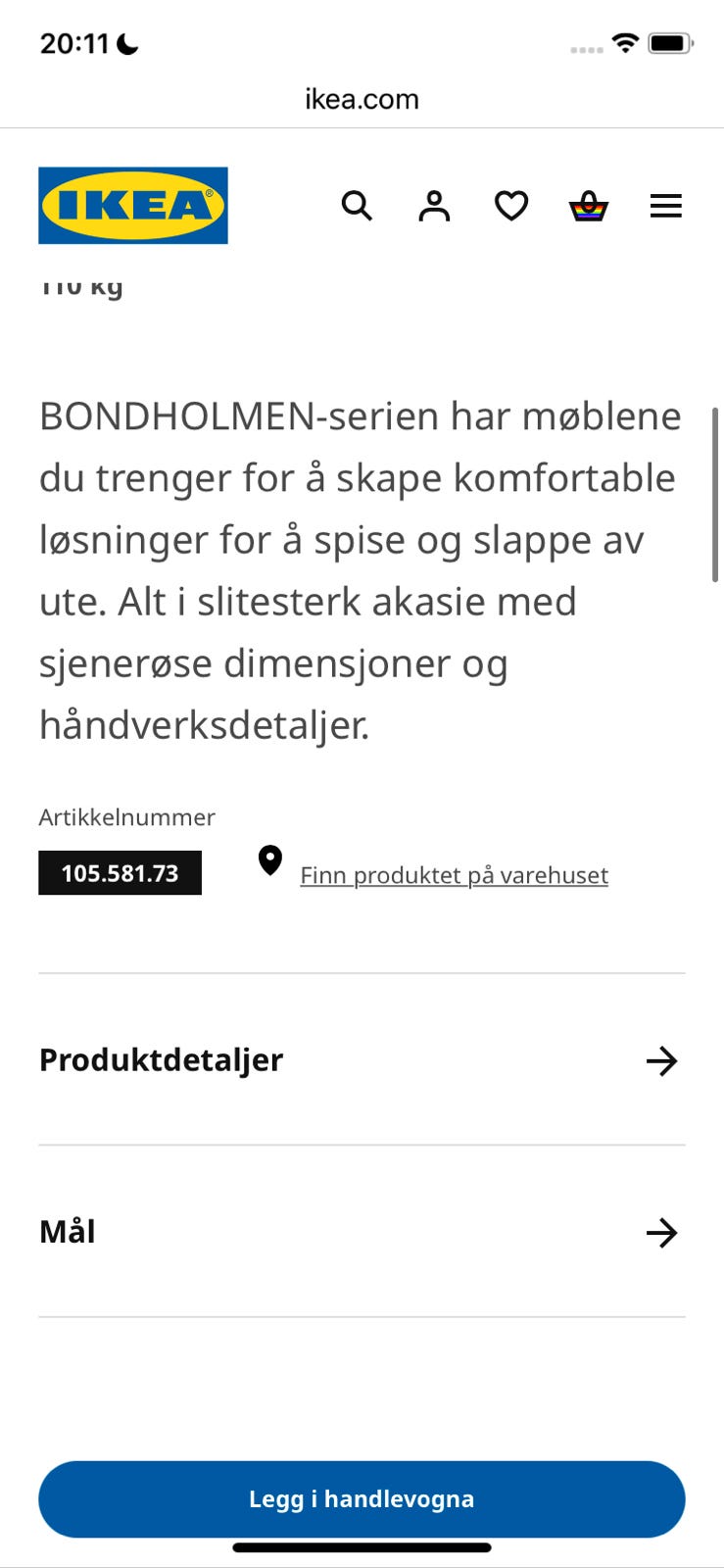Tap the ikea.com address bar
724x1568 pixels.
pyautogui.click(x=362, y=98)
